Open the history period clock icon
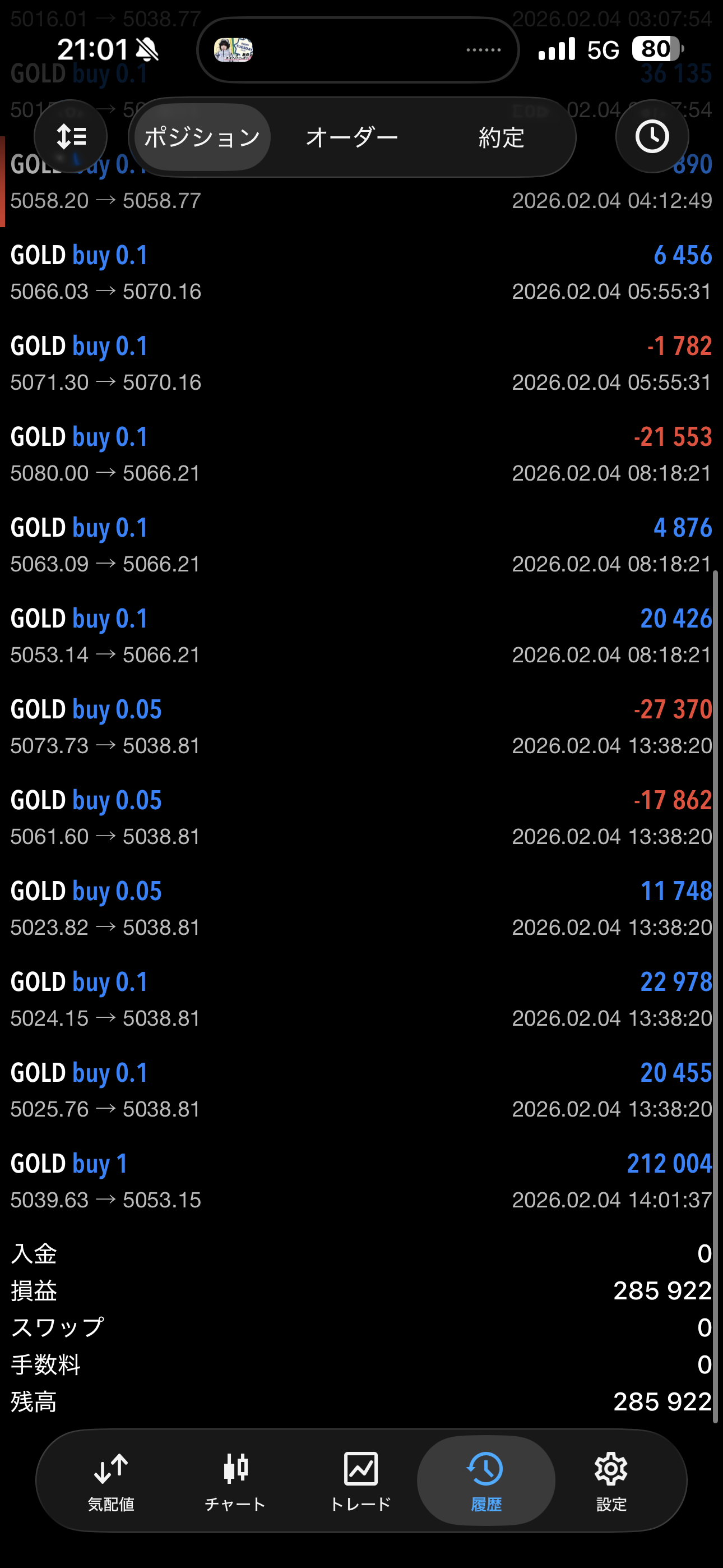This screenshot has width=723, height=1568. [652, 137]
